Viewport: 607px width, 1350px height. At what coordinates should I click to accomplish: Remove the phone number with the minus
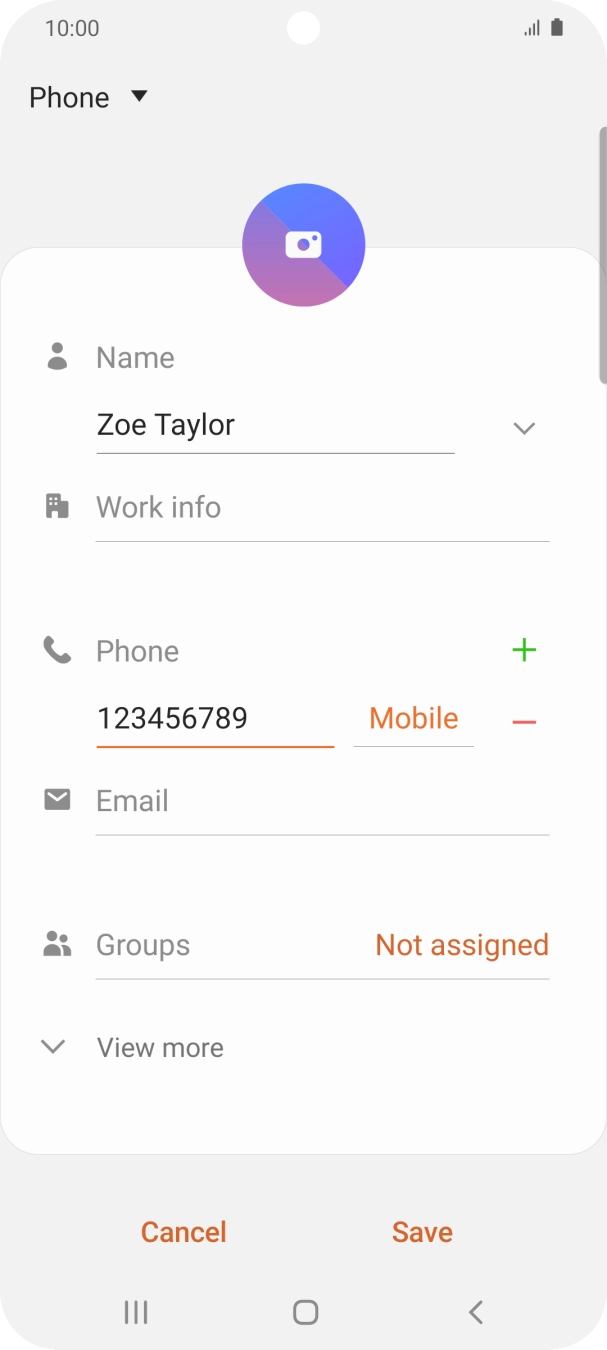tap(524, 721)
